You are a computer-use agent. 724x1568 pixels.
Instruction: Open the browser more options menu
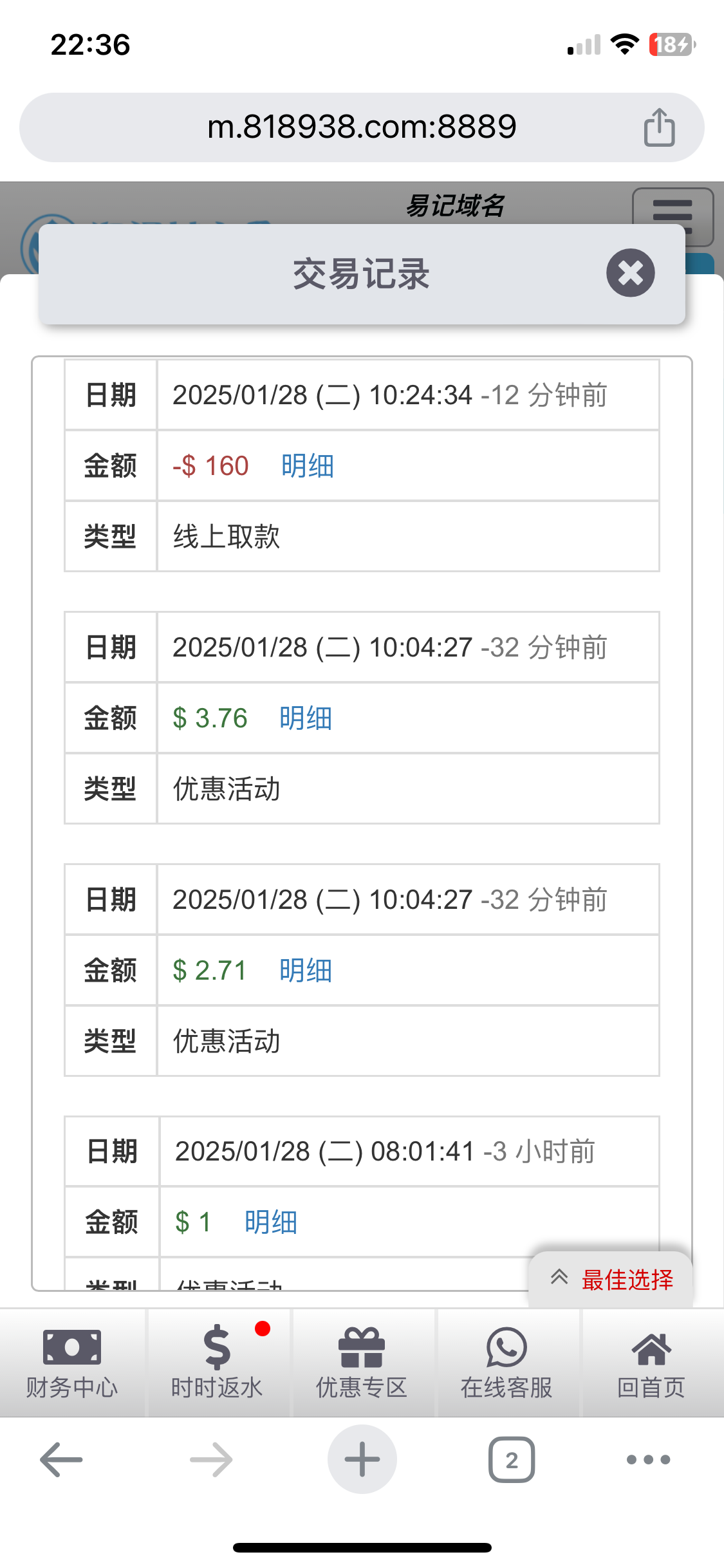[x=648, y=1460]
